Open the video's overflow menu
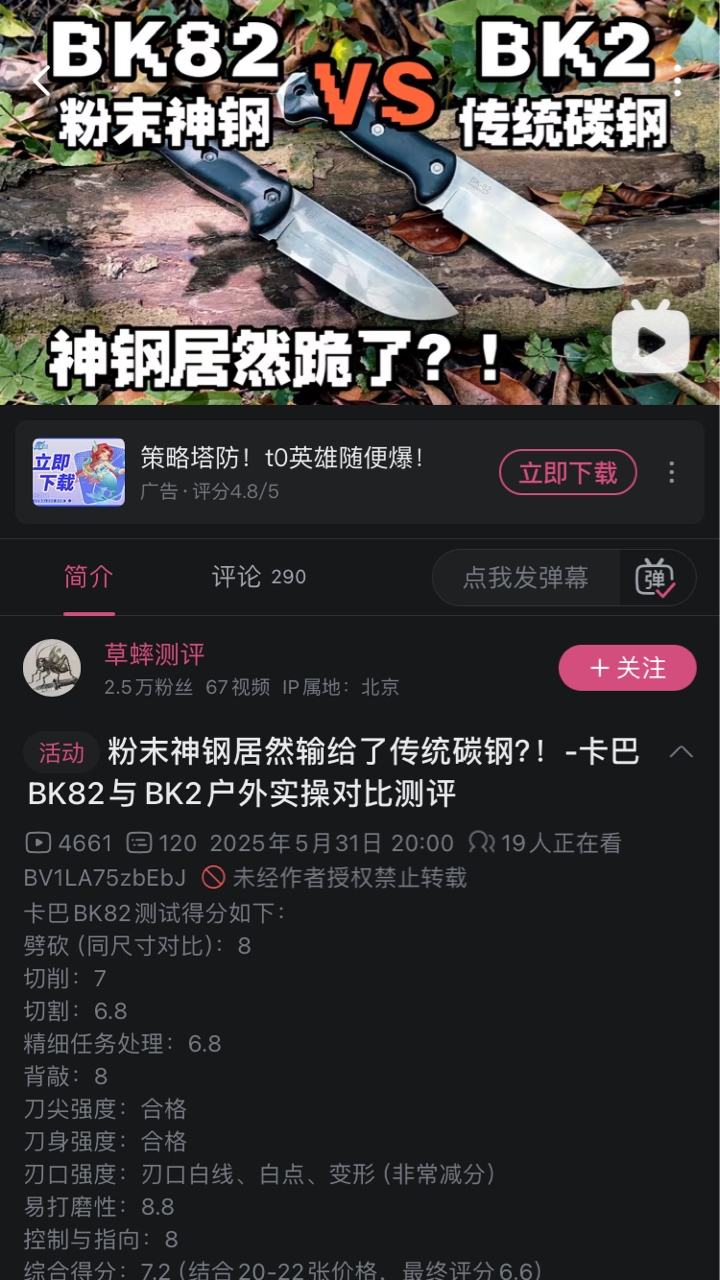This screenshot has width=720, height=1280. (677, 82)
